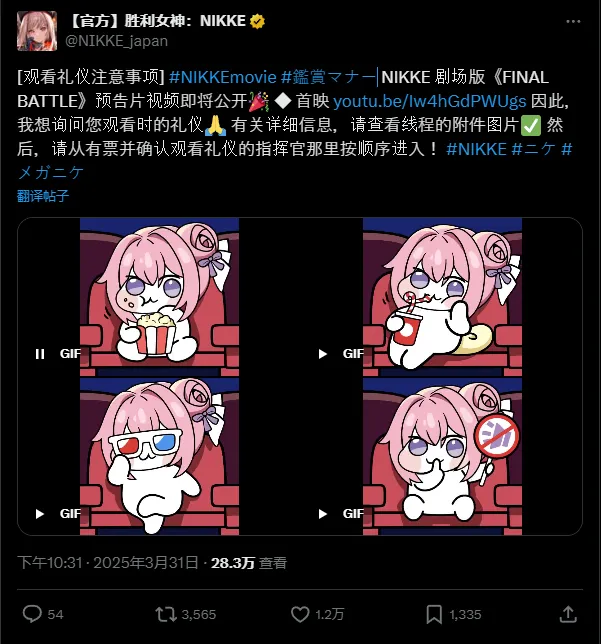Pause the popcorn GIF
The height and width of the screenshot is (644, 601).
pos(40,353)
